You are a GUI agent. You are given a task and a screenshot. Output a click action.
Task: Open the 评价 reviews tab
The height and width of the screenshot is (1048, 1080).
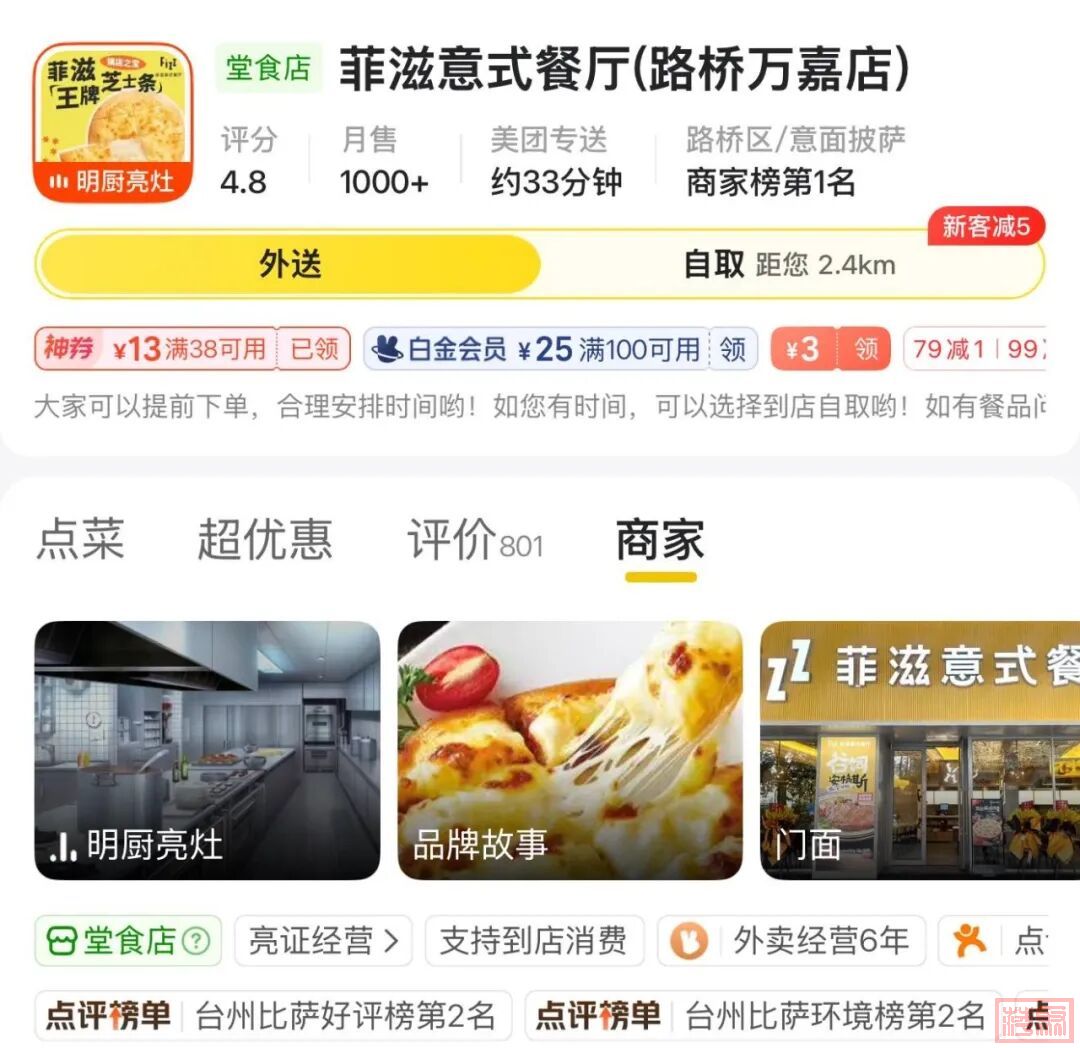[x=474, y=541]
